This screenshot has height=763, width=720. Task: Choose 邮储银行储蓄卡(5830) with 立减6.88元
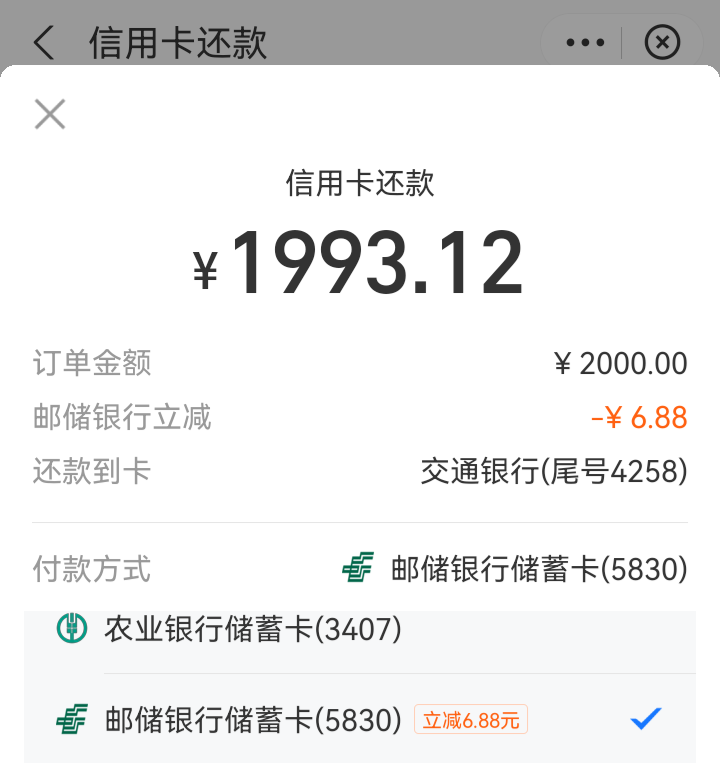[x=360, y=719]
